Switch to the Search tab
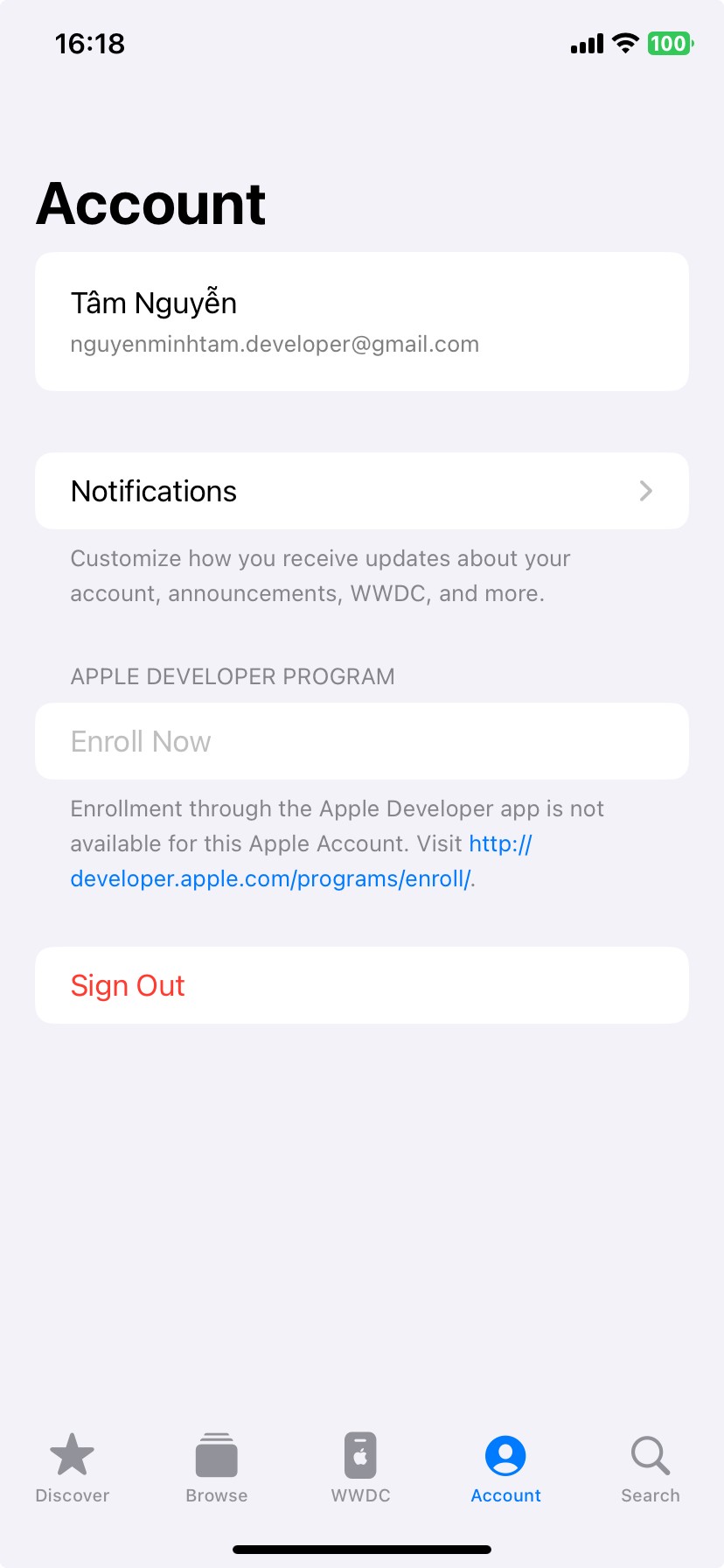 click(650, 1467)
